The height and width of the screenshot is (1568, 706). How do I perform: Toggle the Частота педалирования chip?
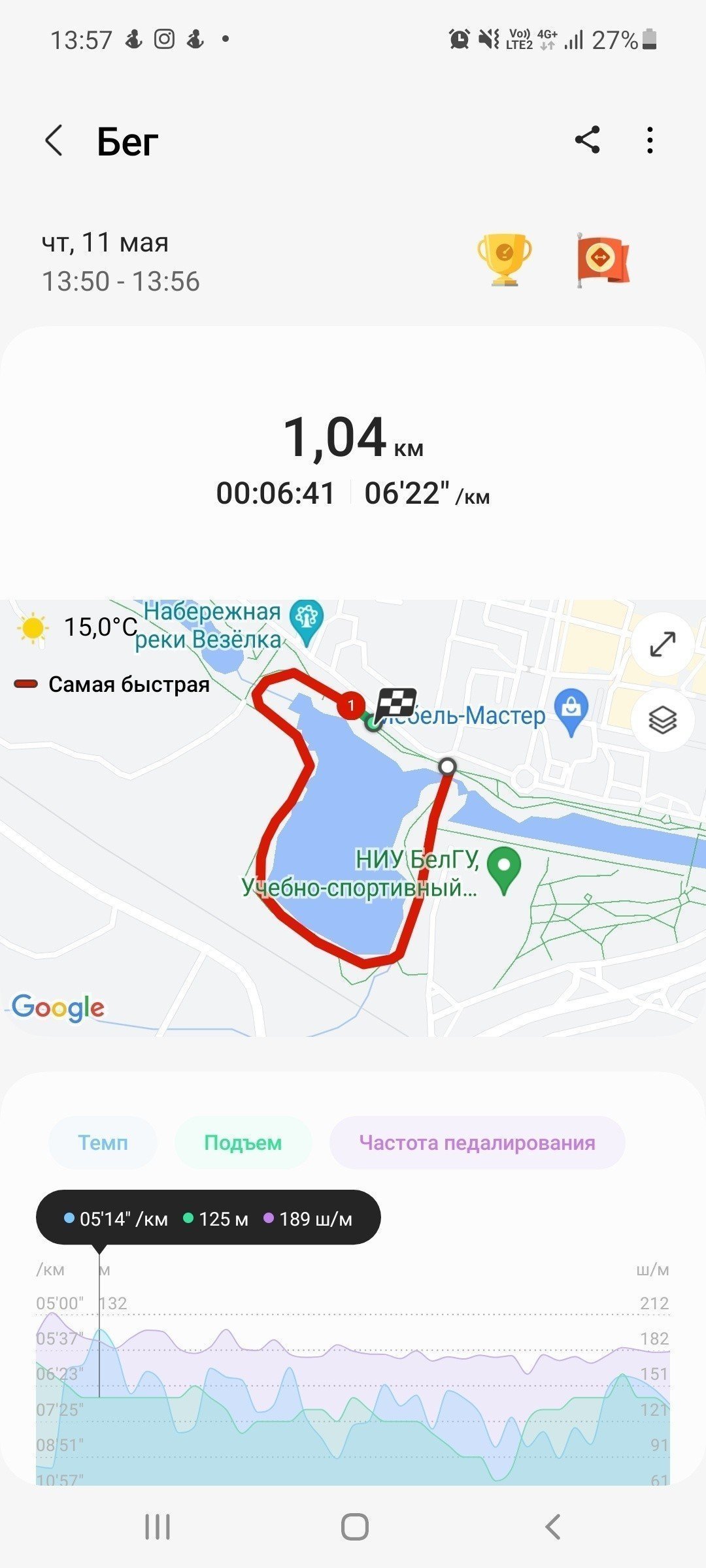(x=477, y=1143)
